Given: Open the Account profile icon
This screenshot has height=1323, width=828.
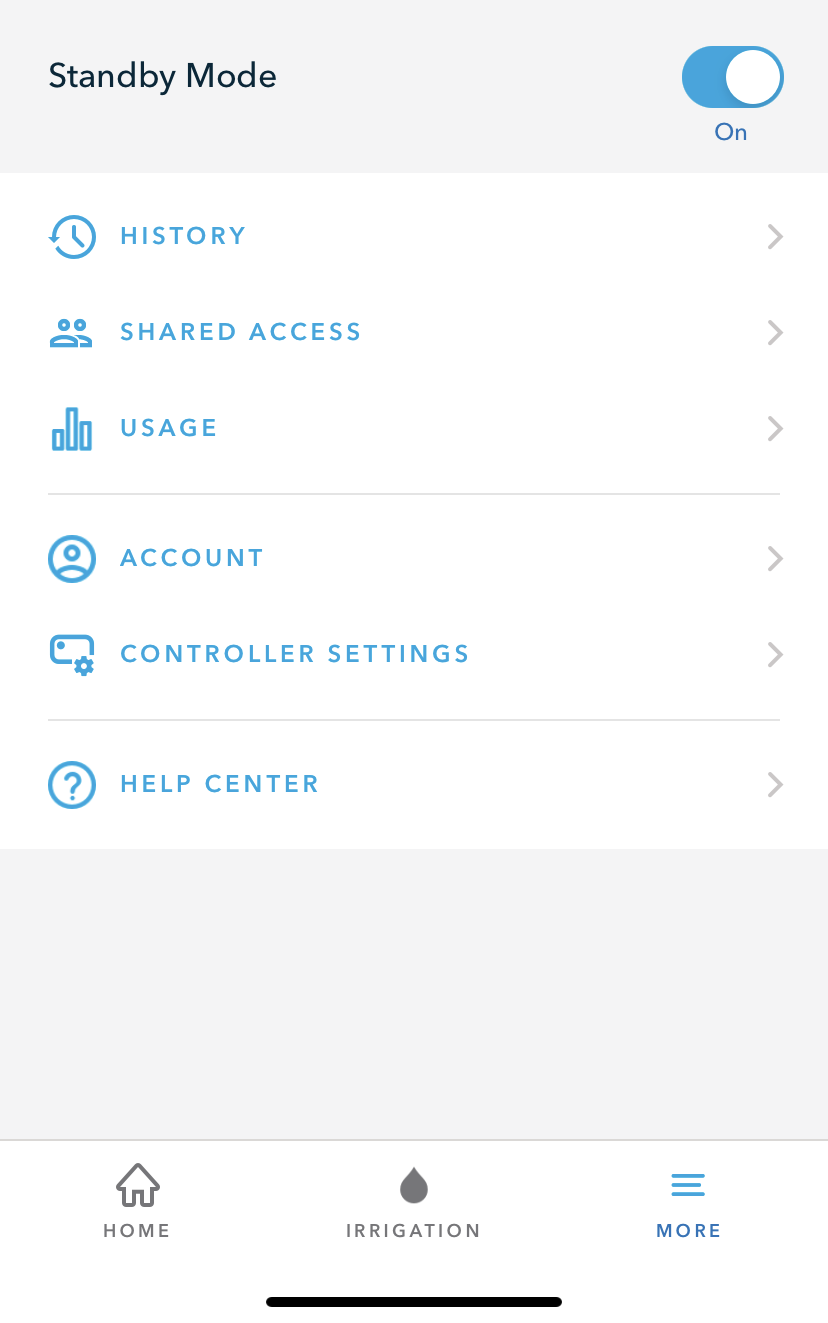Looking at the screenshot, I should coord(71,558).
